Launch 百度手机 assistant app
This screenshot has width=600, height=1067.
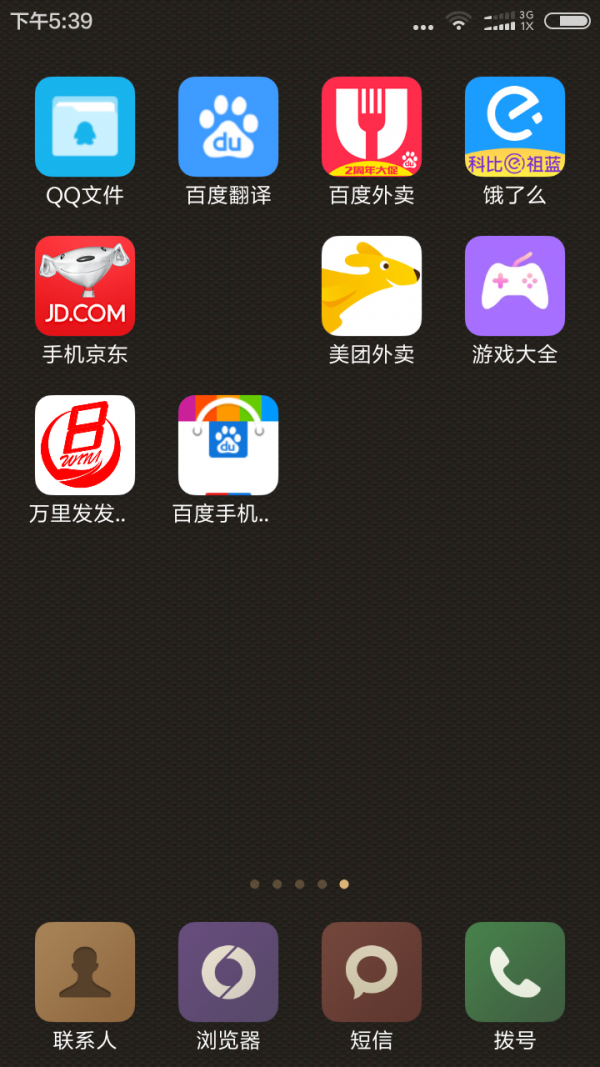pyautogui.click(x=228, y=445)
